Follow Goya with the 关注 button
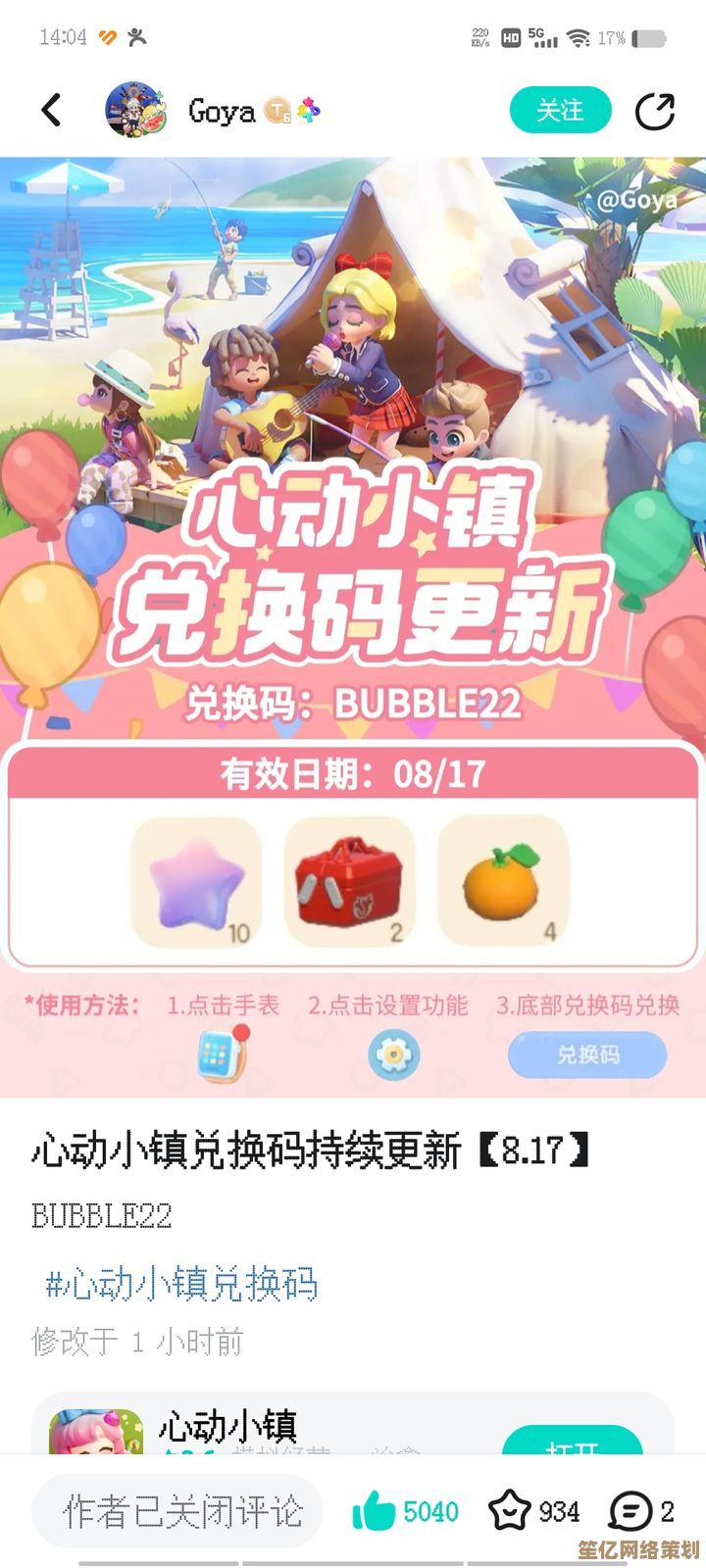 tap(560, 111)
